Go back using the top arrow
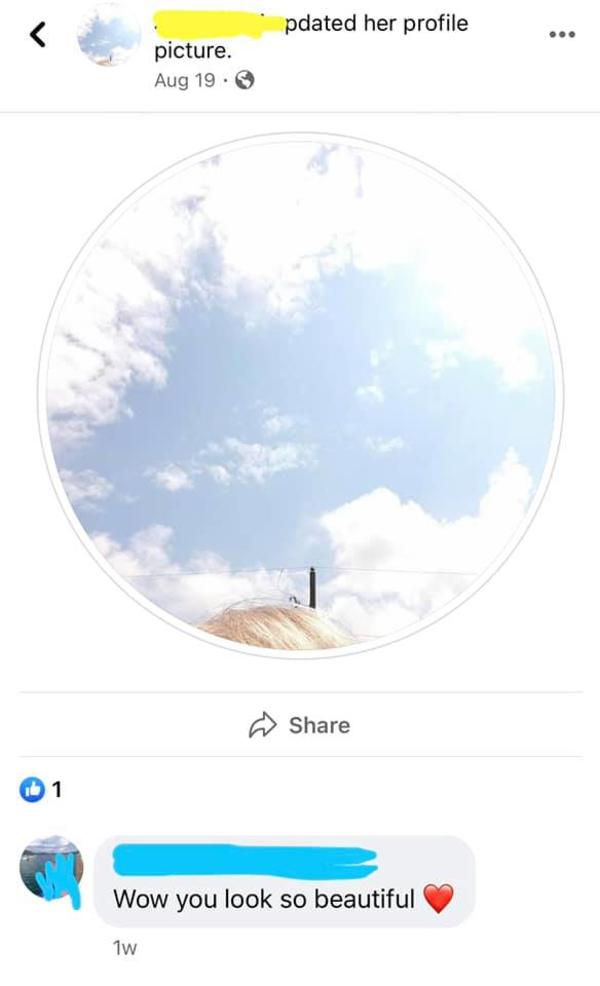Viewport: 600px width, 986px height. [39, 36]
